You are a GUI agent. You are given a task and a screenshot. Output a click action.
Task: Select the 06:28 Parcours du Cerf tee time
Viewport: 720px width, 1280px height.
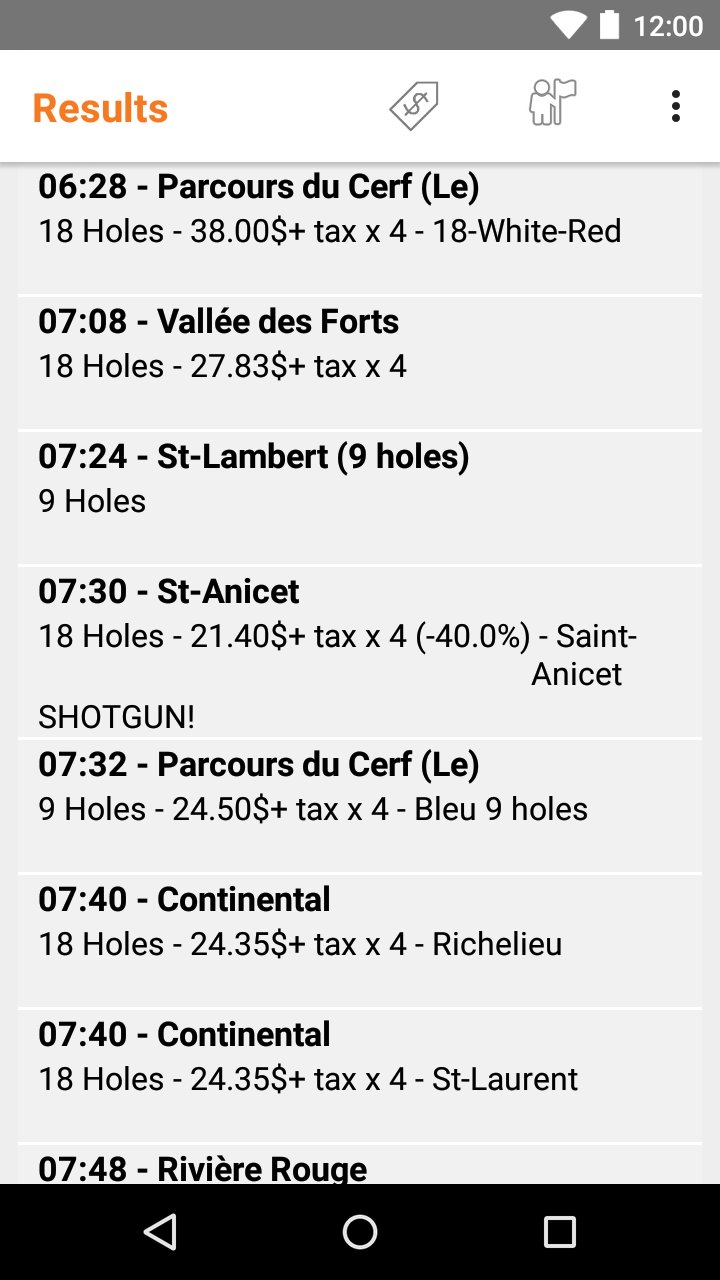360,228
